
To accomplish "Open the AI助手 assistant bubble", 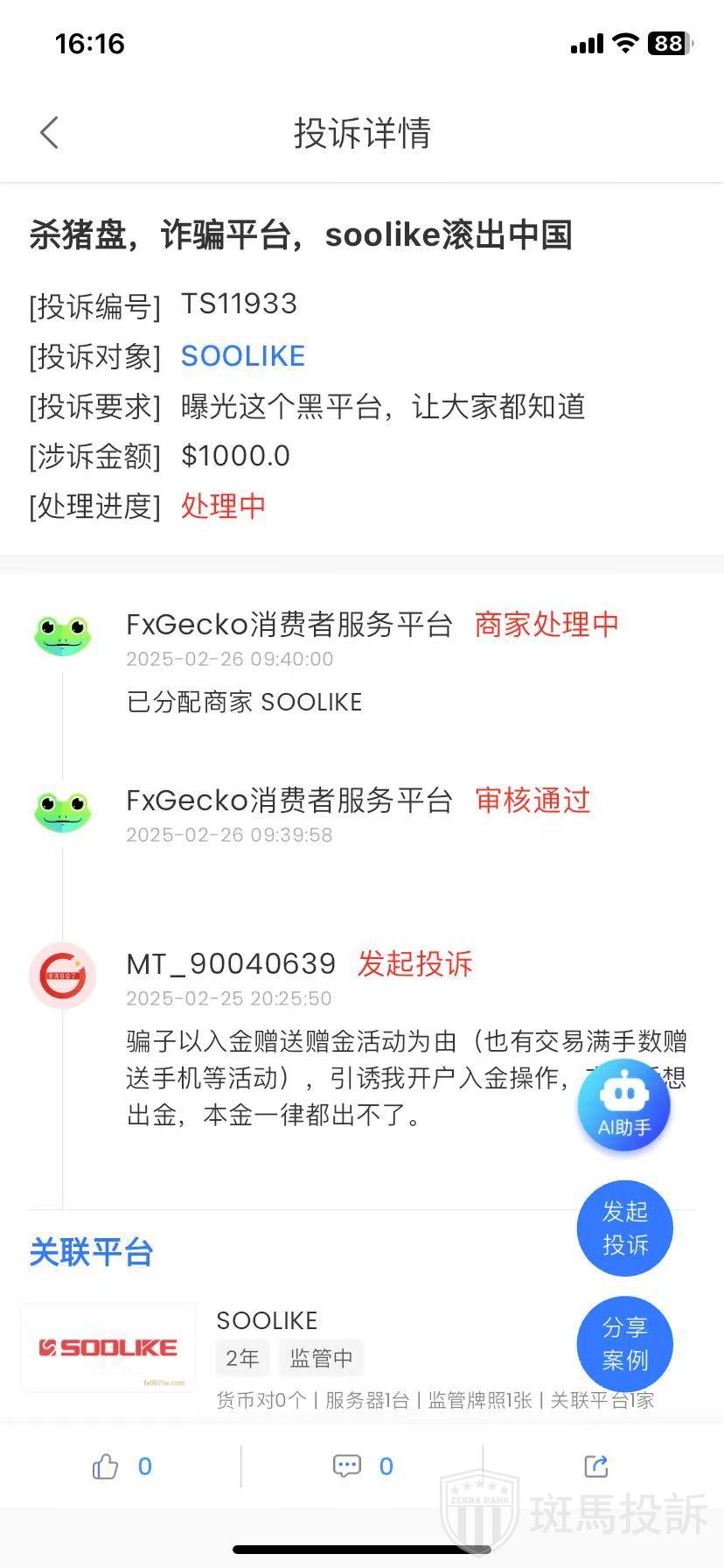I will coord(623,1106).
